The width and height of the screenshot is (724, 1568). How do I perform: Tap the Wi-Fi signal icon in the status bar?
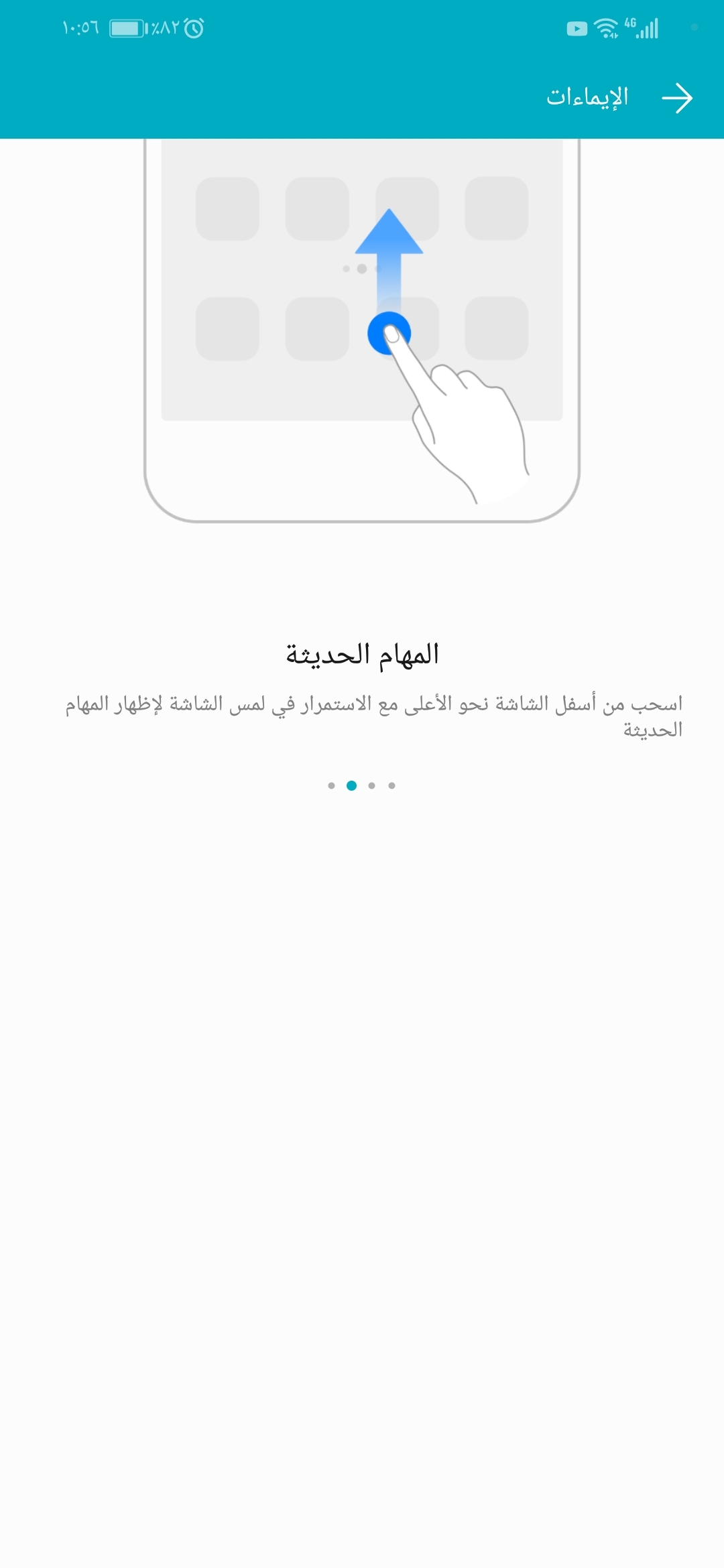point(607,28)
